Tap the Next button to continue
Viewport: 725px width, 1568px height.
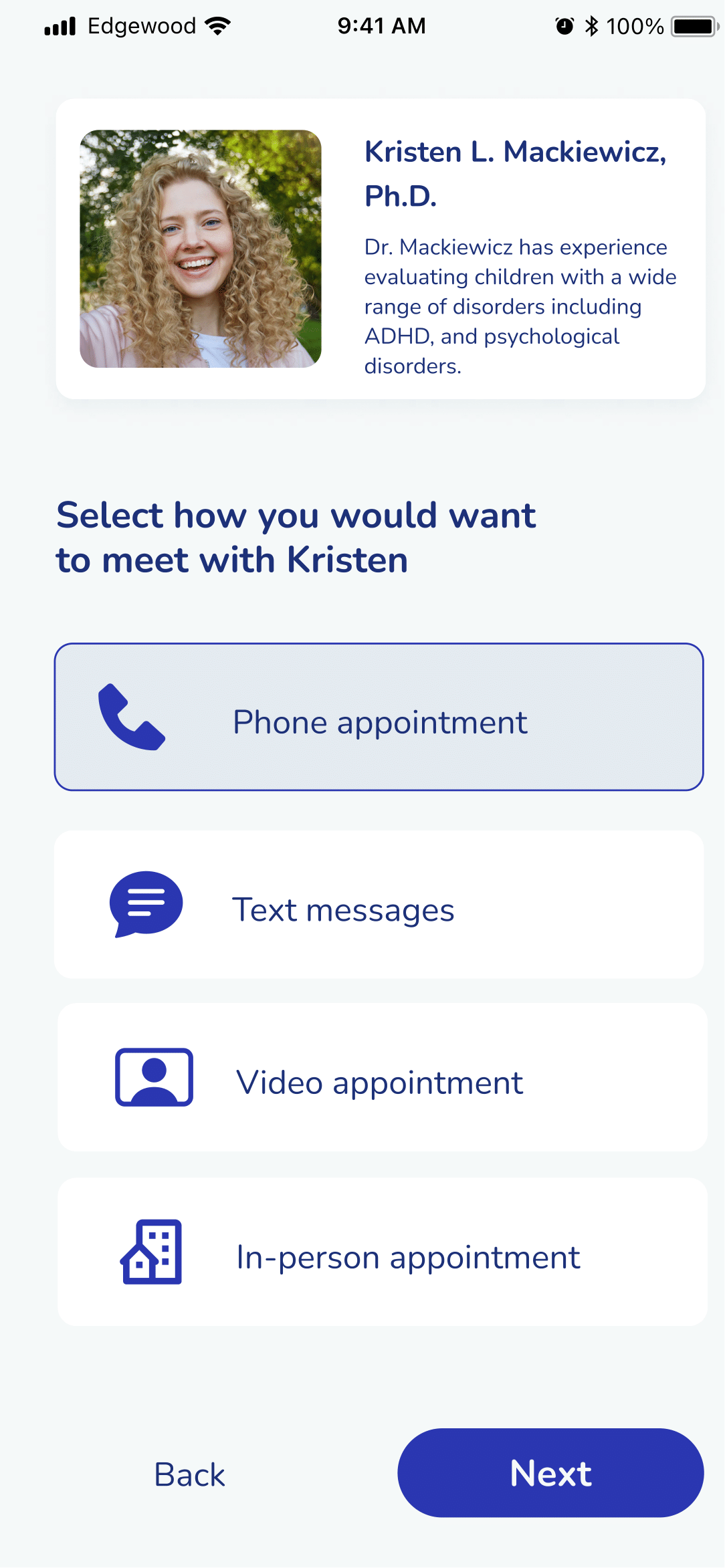550,1473
